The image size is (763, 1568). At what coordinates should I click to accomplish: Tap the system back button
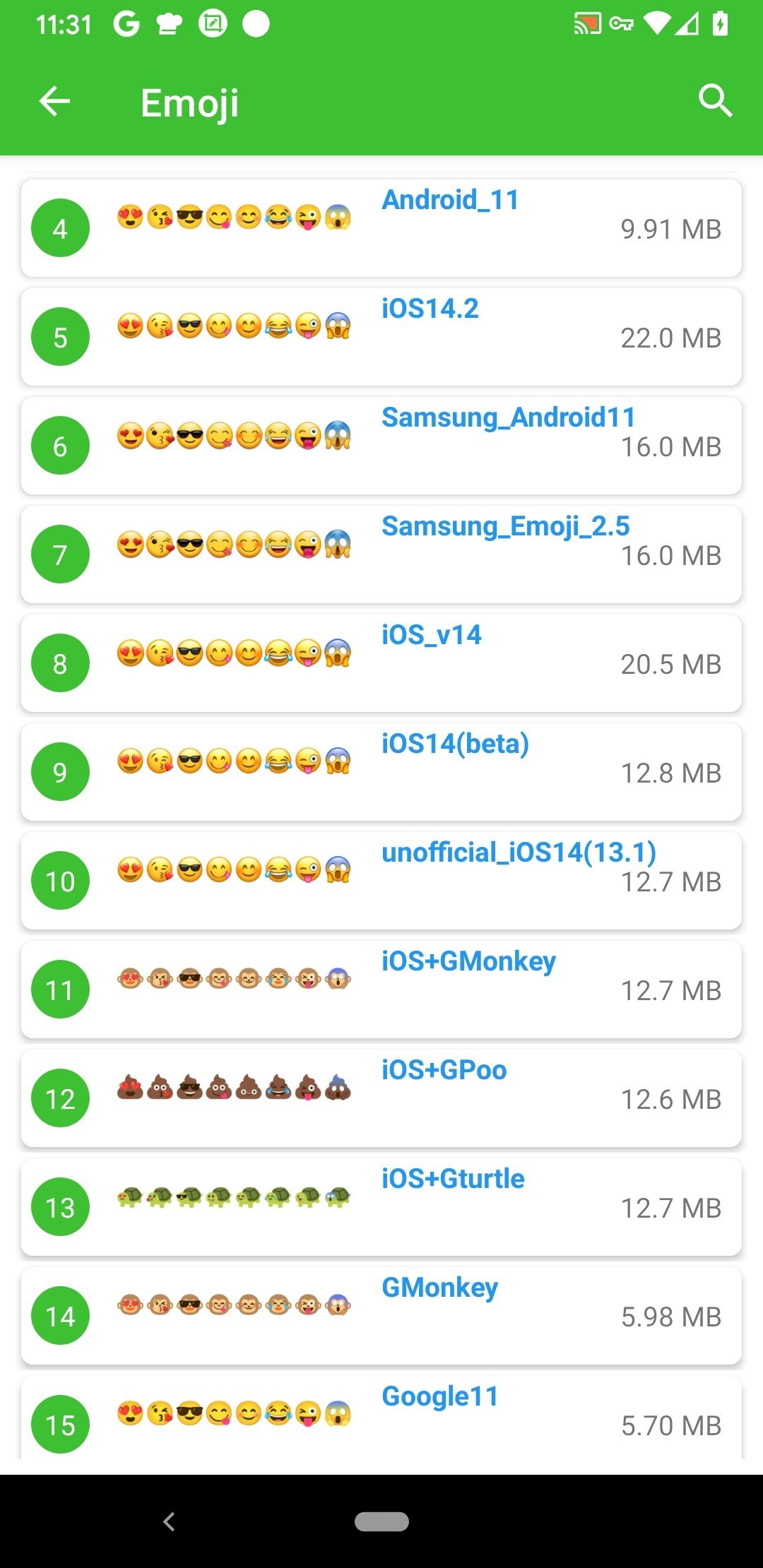[169, 1521]
